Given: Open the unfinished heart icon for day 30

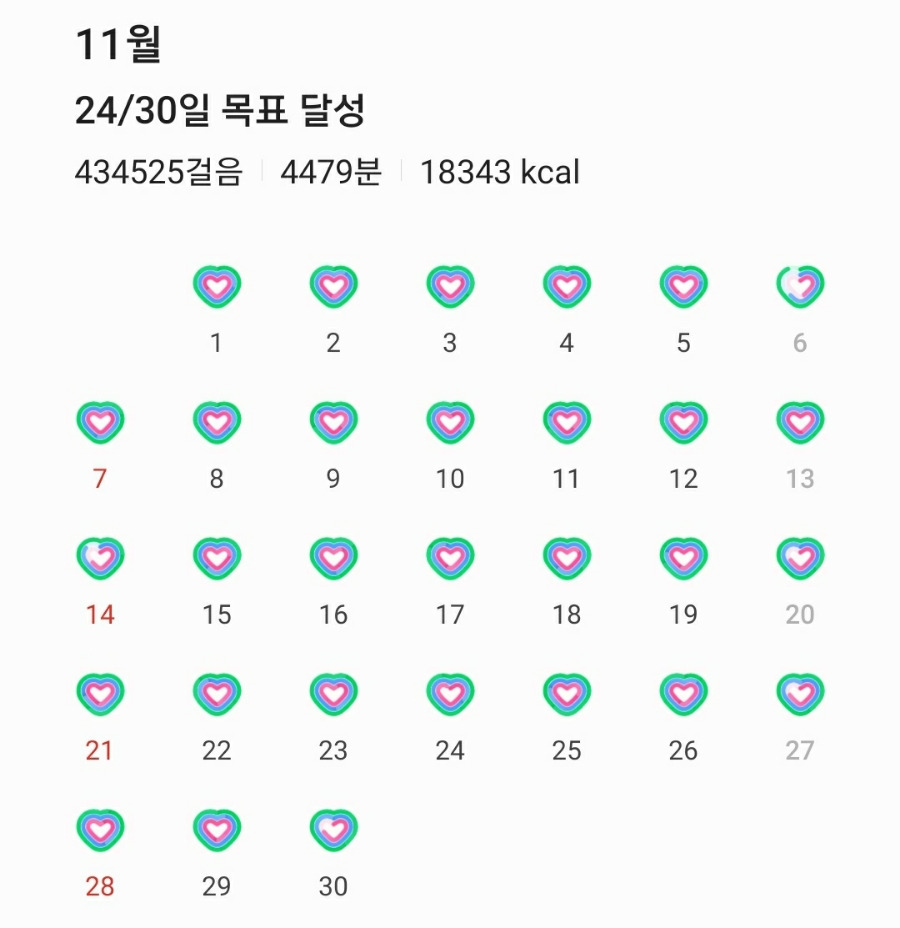Looking at the screenshot, I should [x=333, y=830].
